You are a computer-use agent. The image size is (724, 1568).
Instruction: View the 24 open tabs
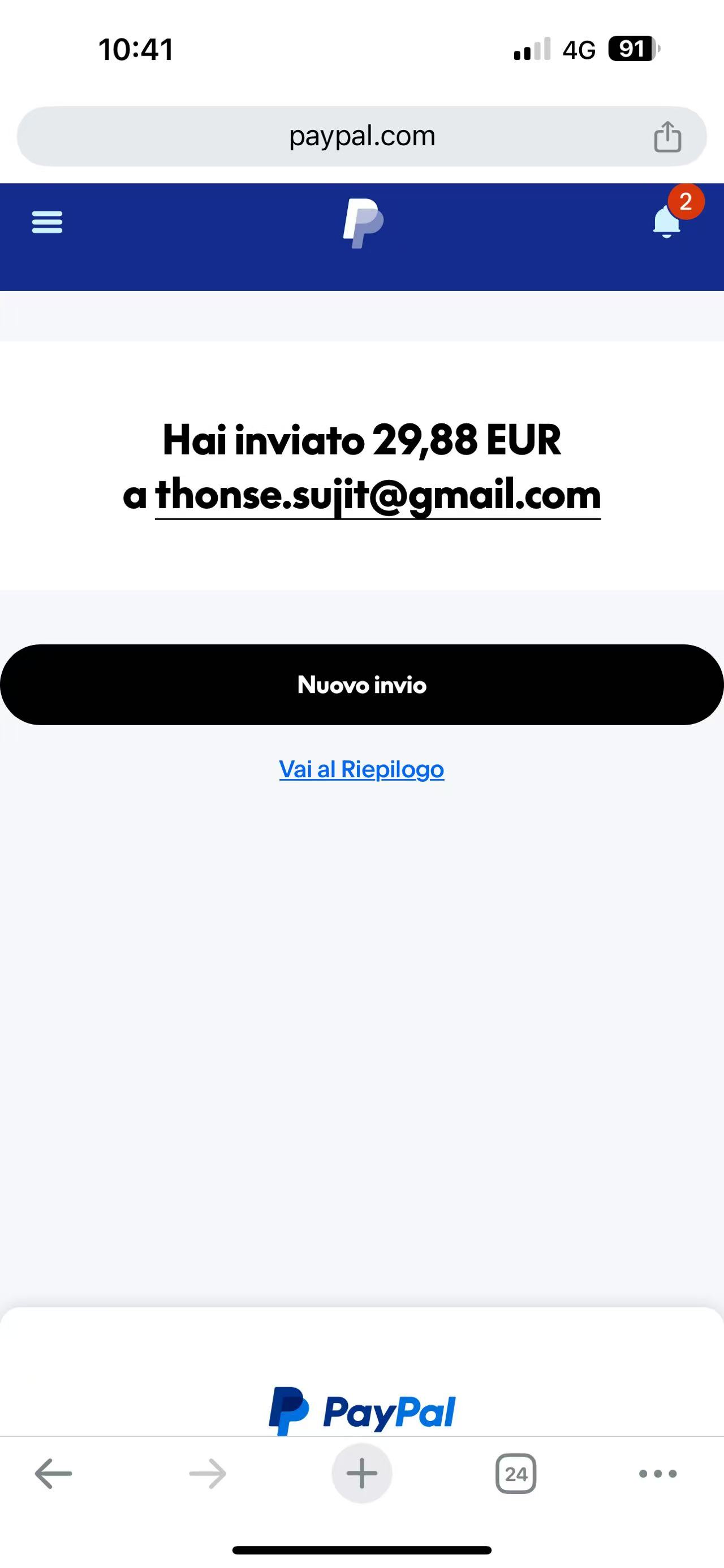pyautogui.click(x=516, y=1474)
